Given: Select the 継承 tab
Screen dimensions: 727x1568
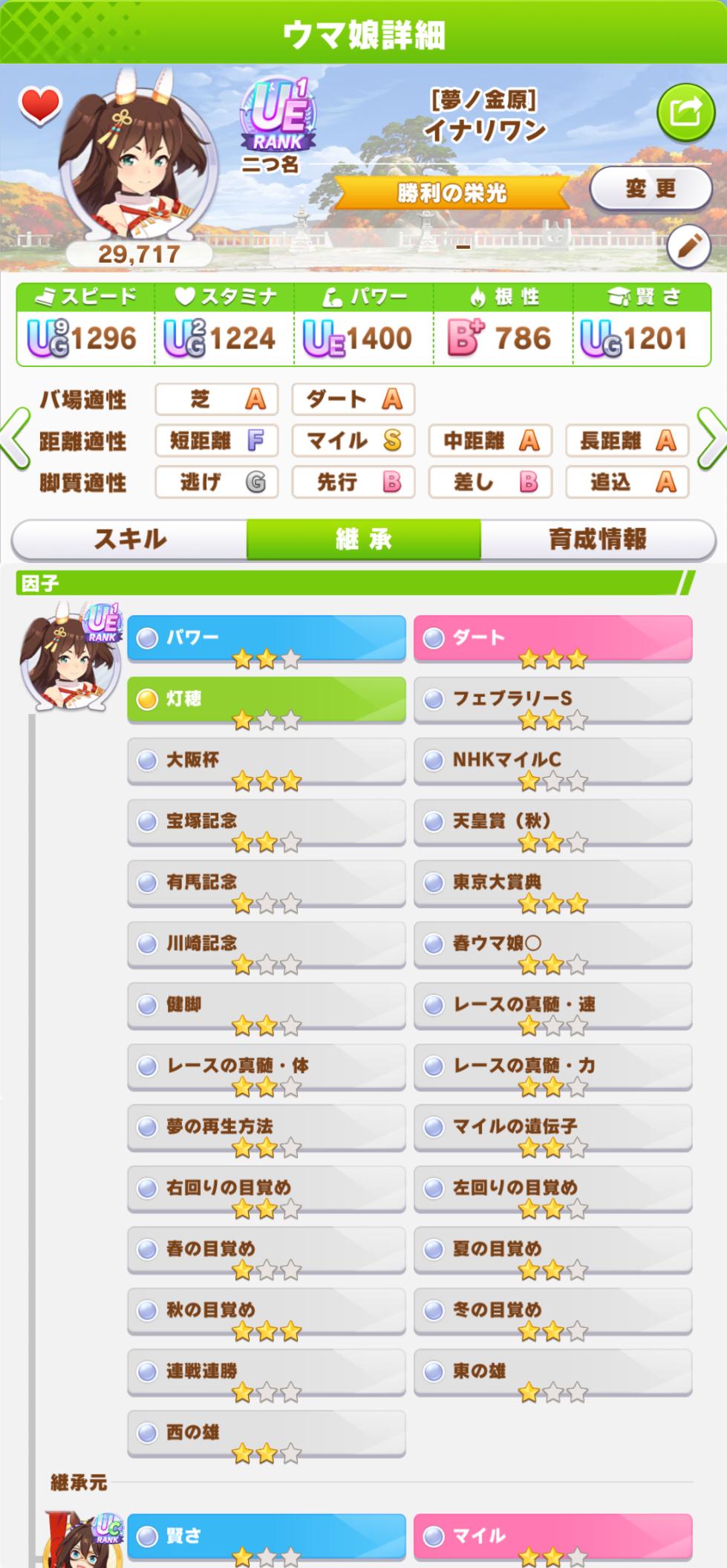Looking at the screenshot, I should [363, 539].
